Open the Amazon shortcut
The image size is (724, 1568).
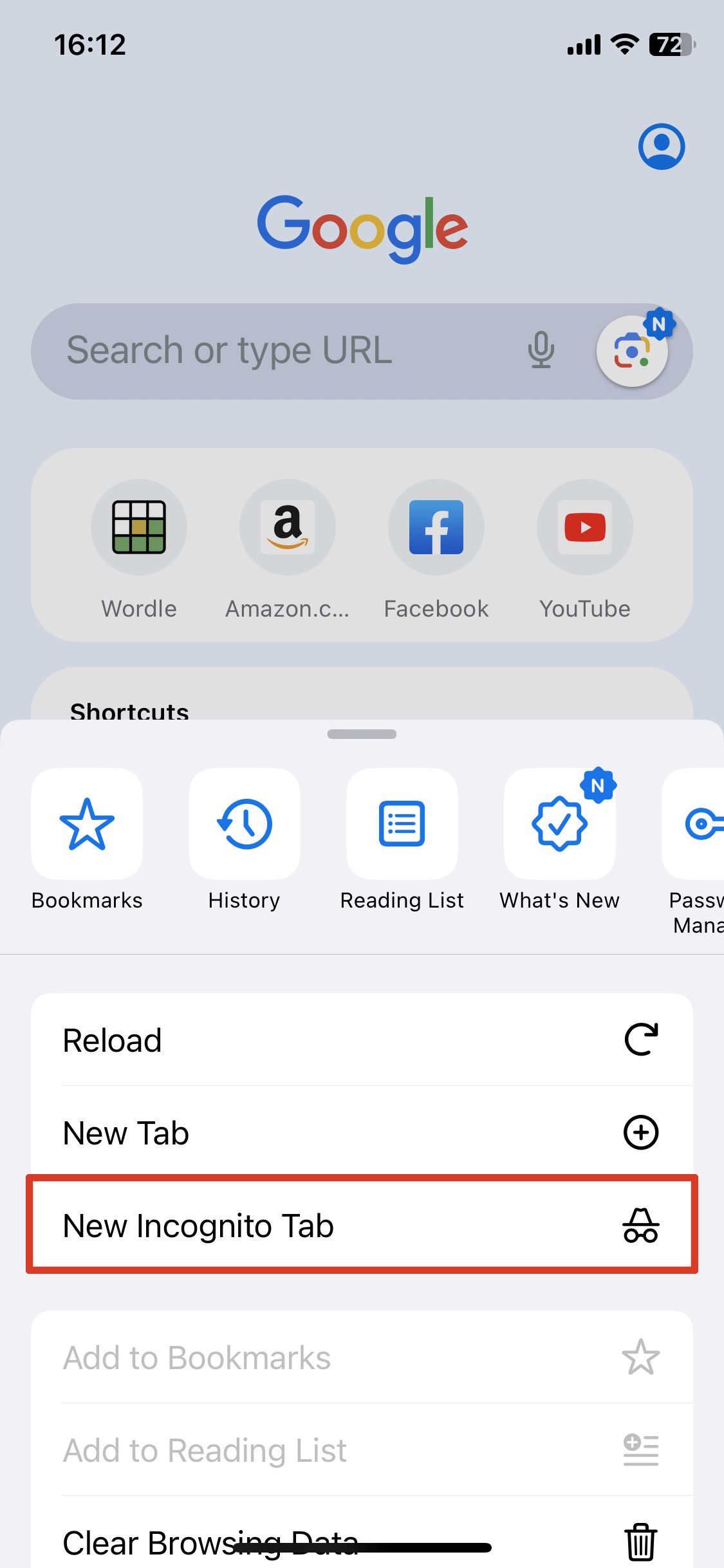[288, 528]
